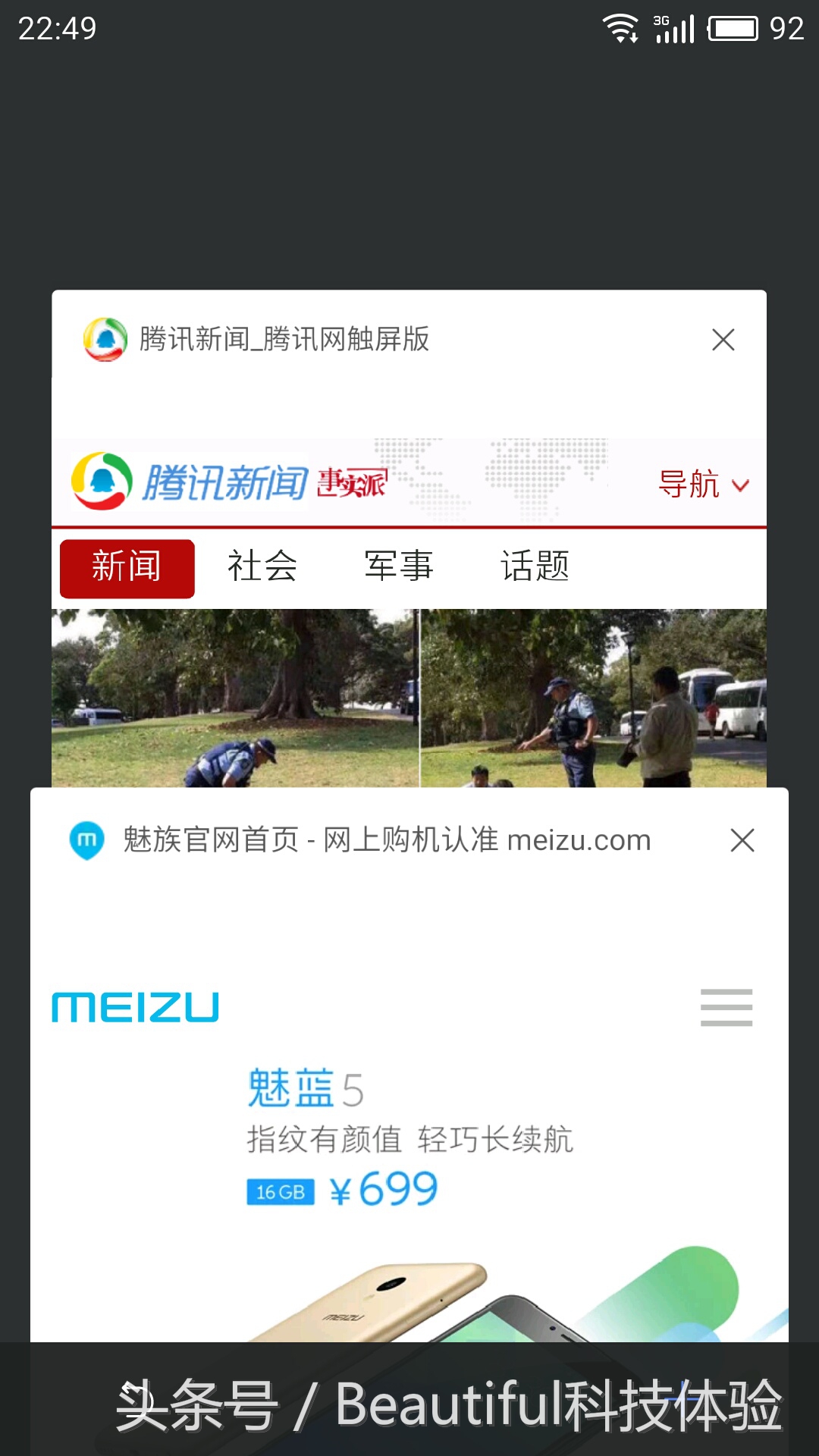Tap the 16GB capacity badge
Image resolution: width=819 pixels, height=1456 pixels.
click(281, 1191)
